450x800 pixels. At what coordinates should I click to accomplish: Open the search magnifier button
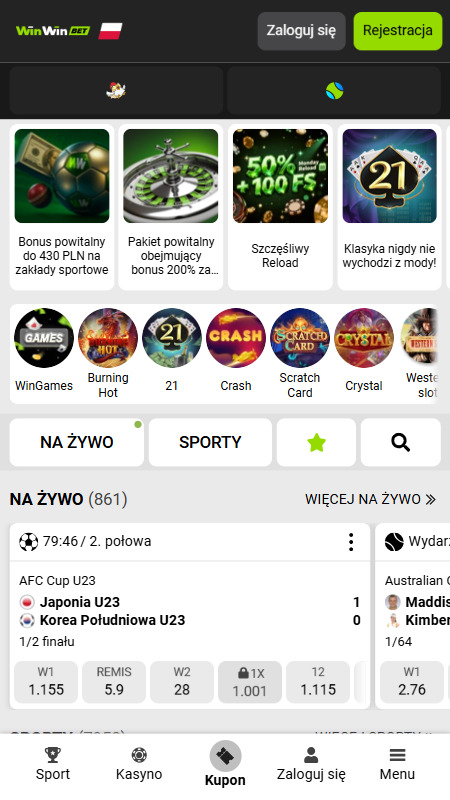click(x=401, y=442)
